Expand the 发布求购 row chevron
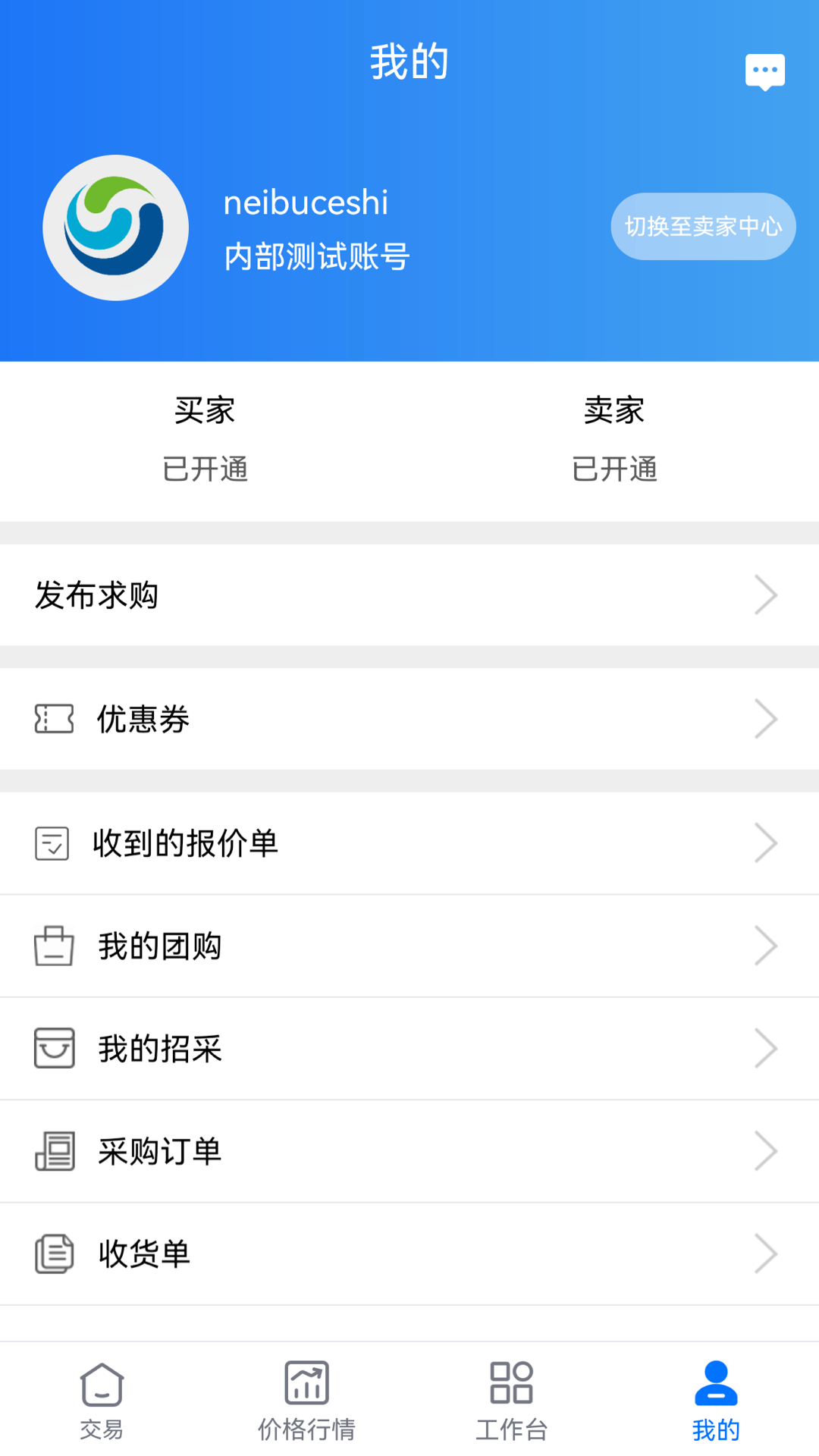This screenshot has height=1456, width=819. point(766,595)
